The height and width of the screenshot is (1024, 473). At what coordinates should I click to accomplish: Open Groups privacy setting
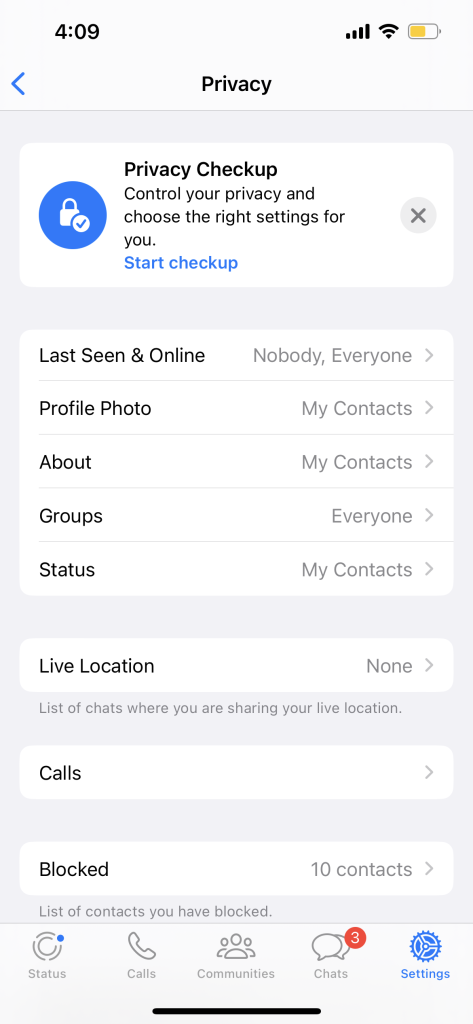[x=236, y=515]
